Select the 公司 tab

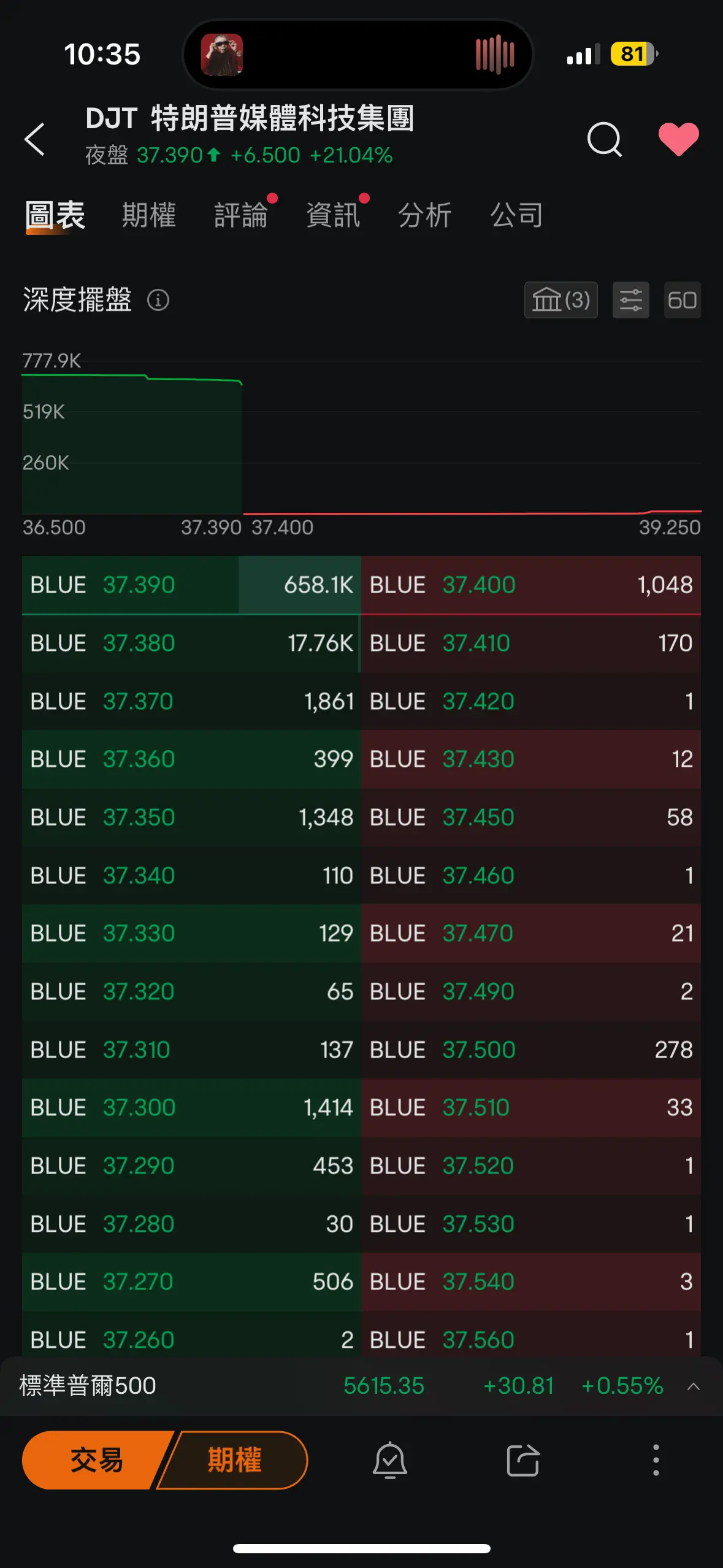click(x=516, y=215)
